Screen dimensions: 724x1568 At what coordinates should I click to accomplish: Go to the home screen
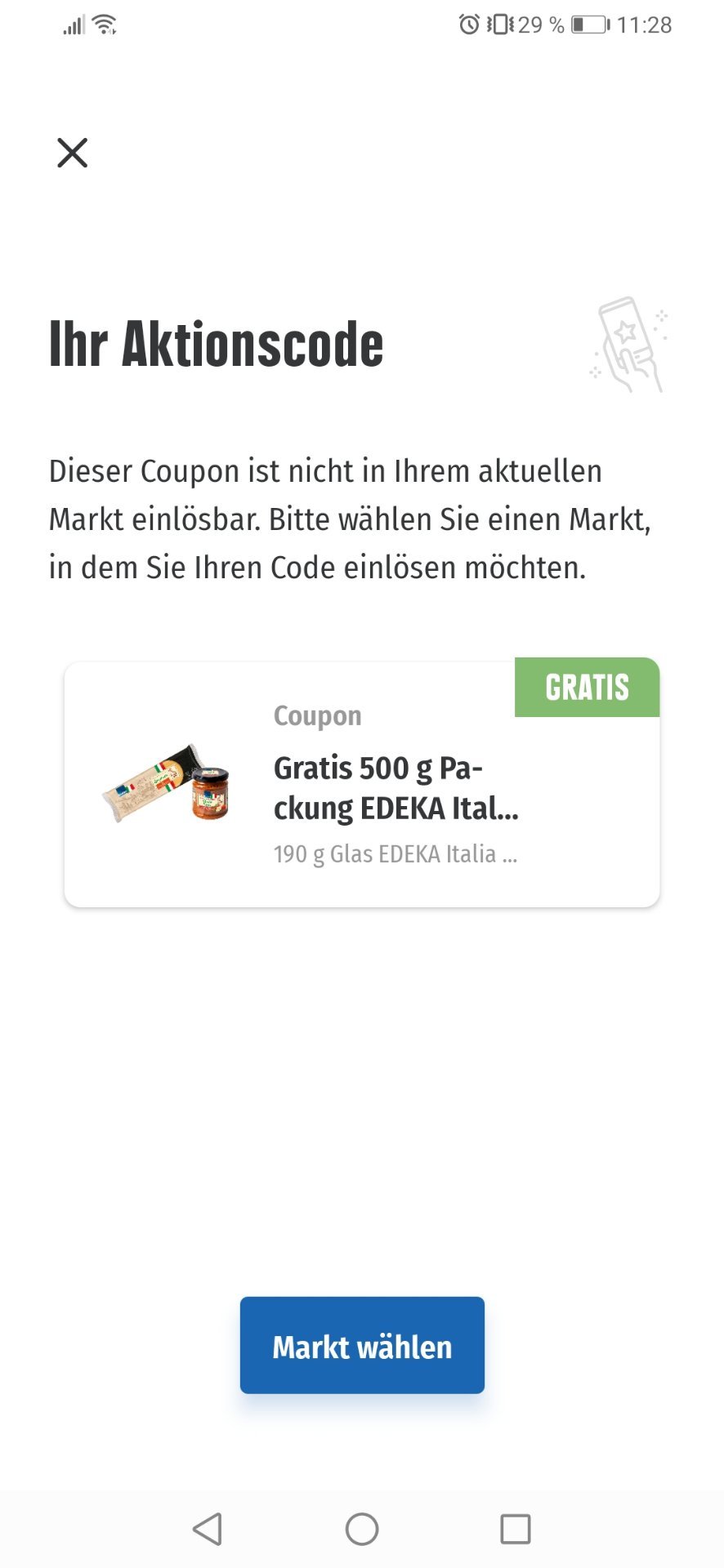click(362, 1529)
